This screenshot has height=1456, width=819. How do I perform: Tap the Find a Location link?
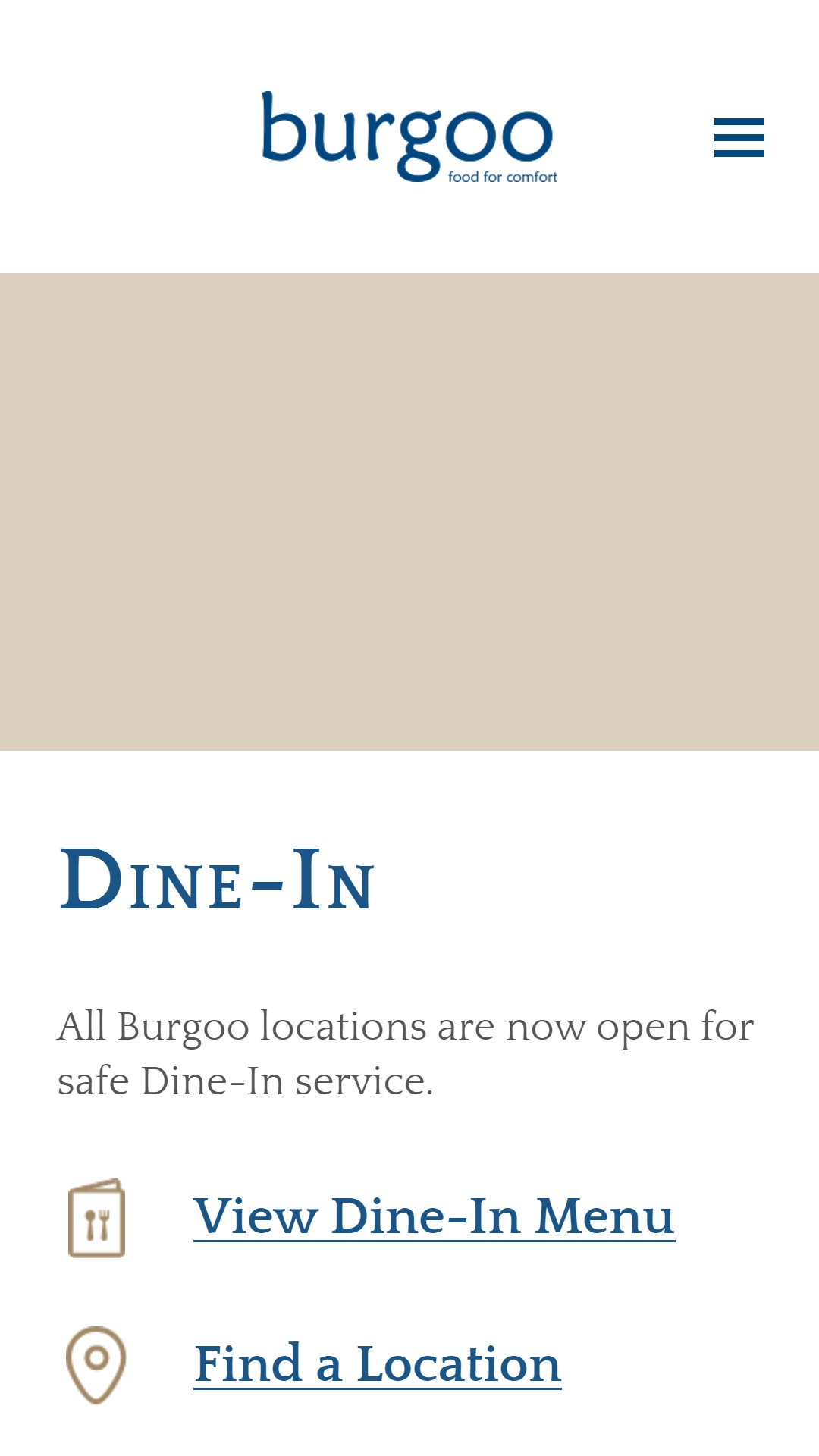point(378,1363)
